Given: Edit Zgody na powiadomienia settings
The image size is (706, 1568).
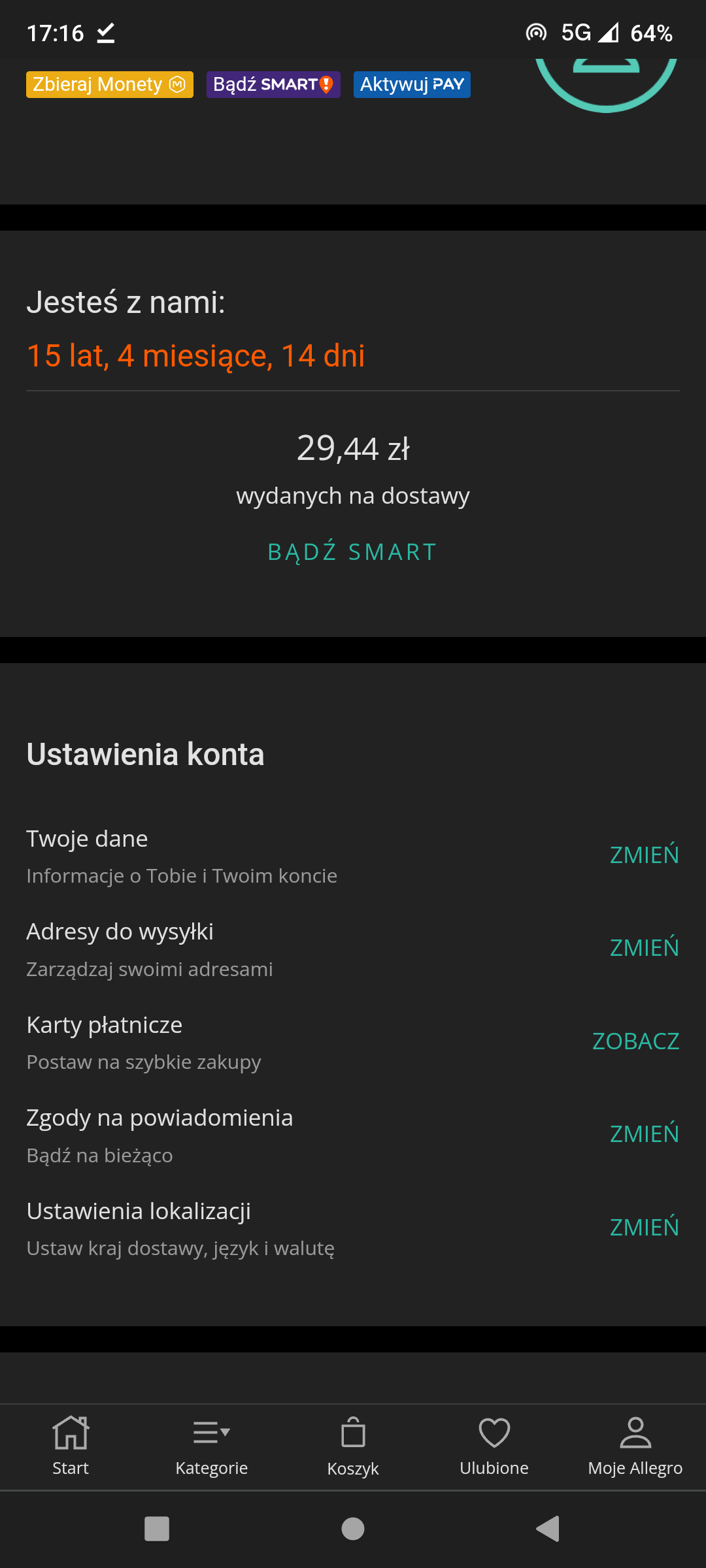Looking at the screenshot, I should [644, 1134].
